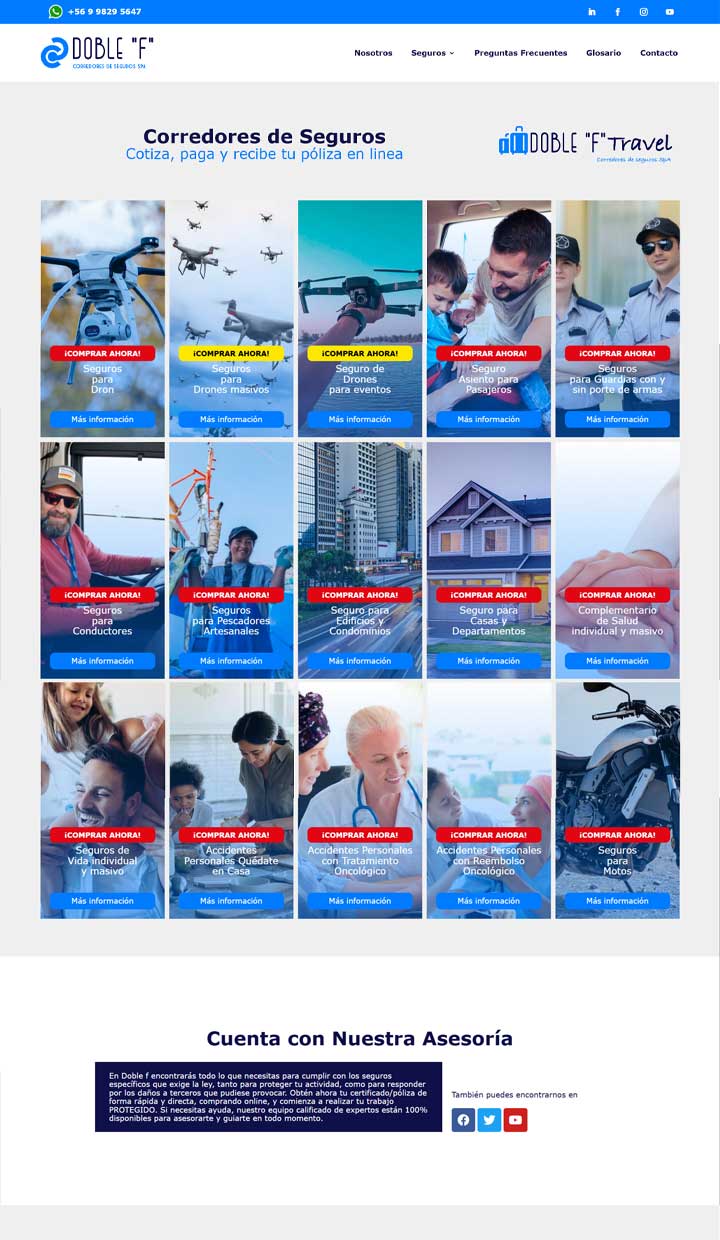Buy Seguros para Pescadores Artesanales now
Image resolution: width=720 pixels, height=1240 pixels.
pos(231,595)
